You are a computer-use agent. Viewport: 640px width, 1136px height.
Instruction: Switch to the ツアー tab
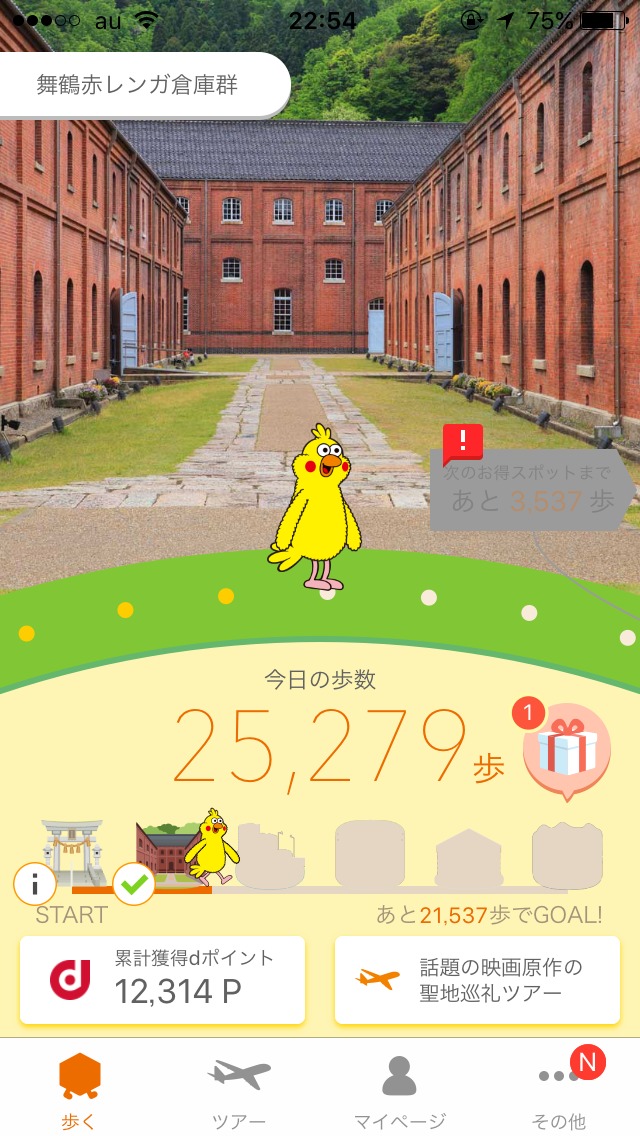239,1090
